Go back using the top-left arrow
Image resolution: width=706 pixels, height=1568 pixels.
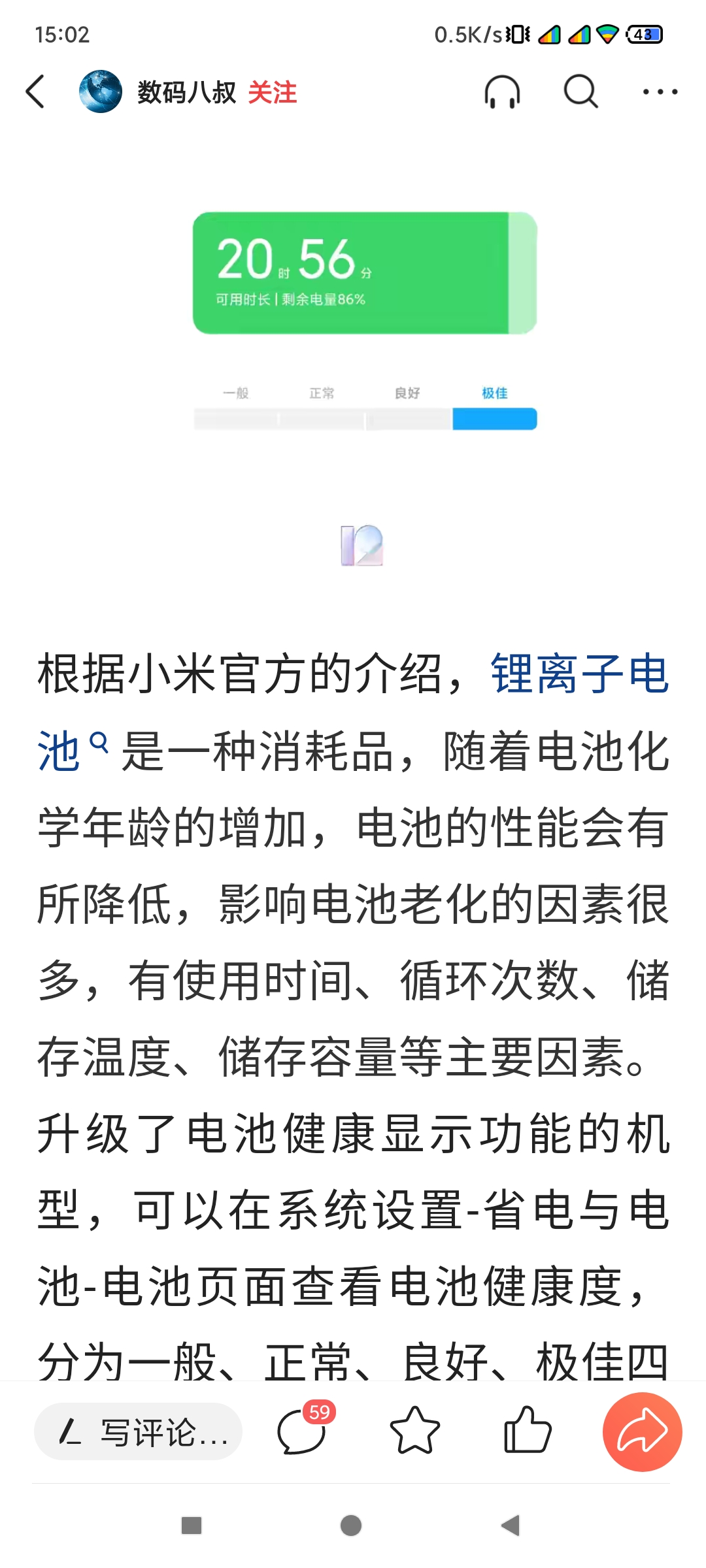tap(35, 91)
